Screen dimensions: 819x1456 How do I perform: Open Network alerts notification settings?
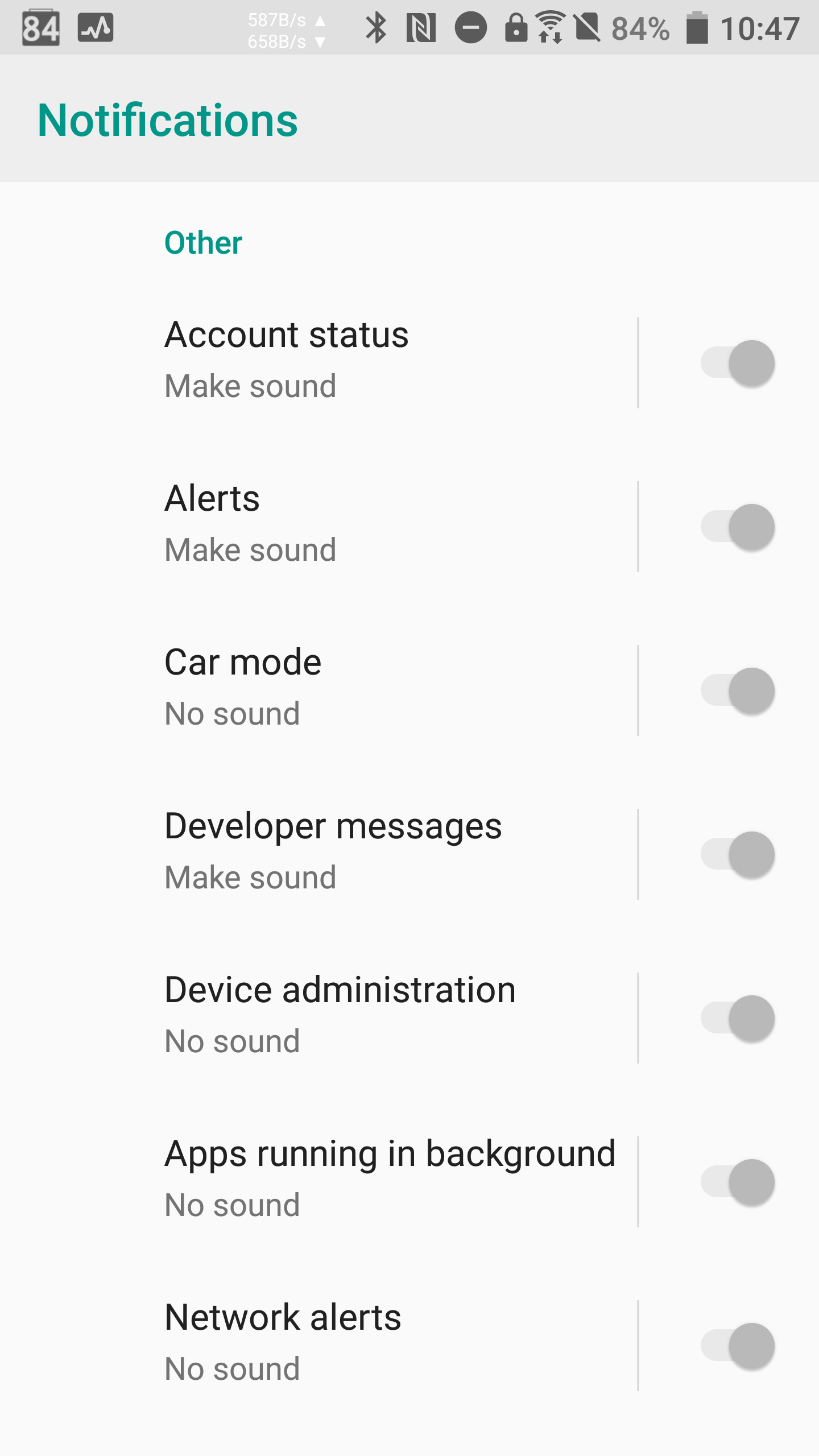click(x=341, y=1343)
